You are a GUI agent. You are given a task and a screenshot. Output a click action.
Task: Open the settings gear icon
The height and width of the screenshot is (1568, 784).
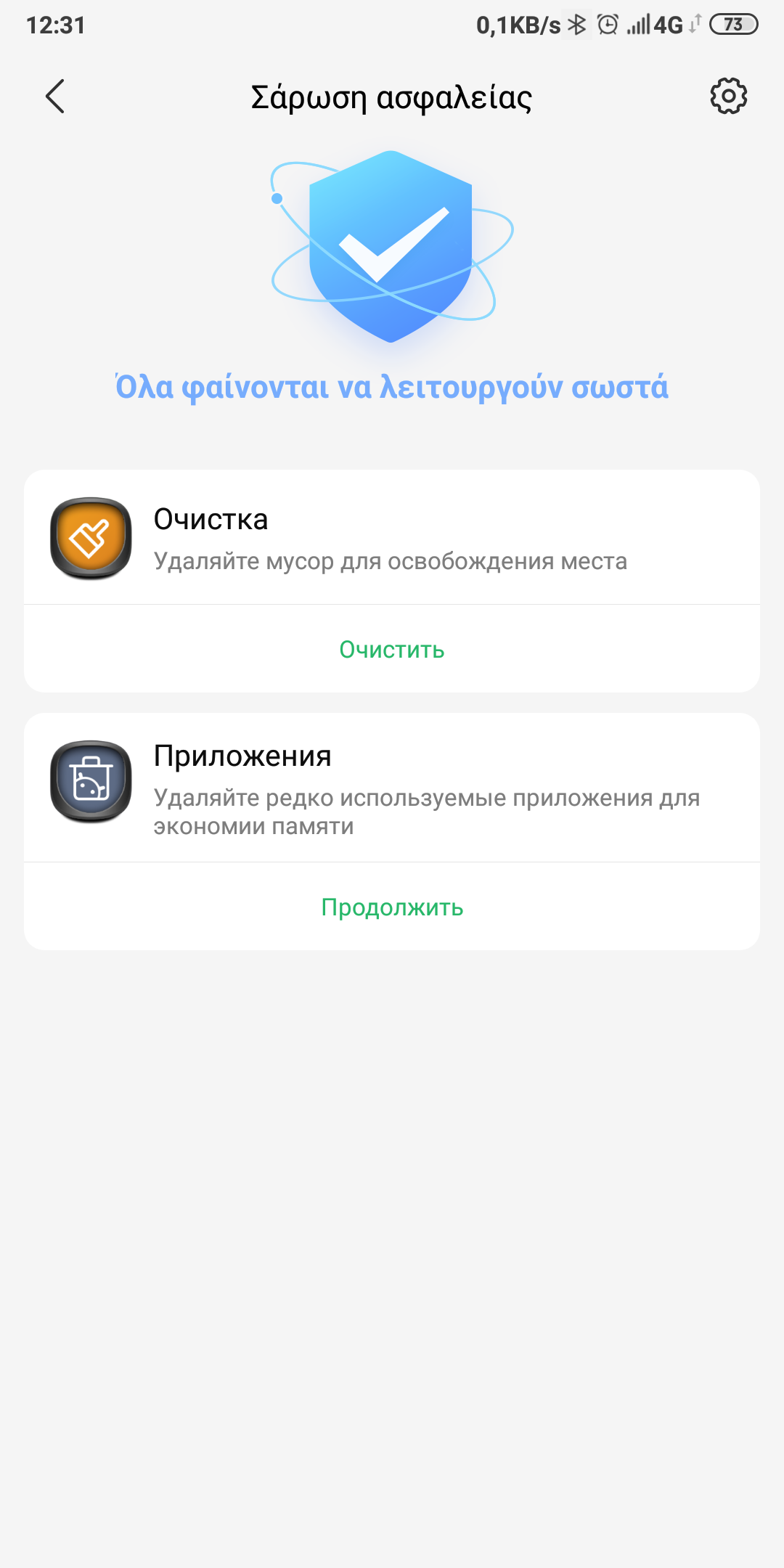pos(728,97)
